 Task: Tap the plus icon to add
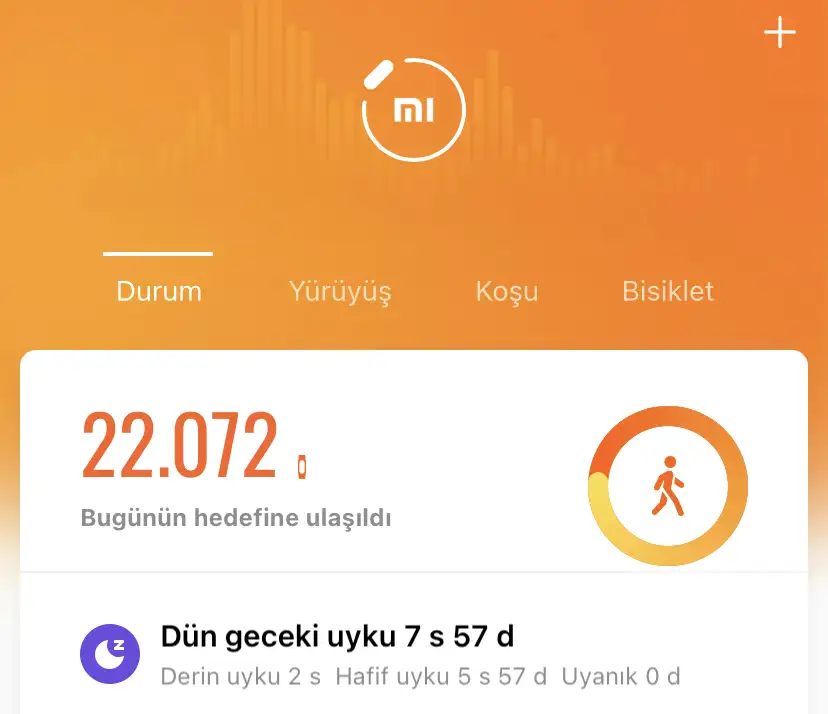point(779,33)
